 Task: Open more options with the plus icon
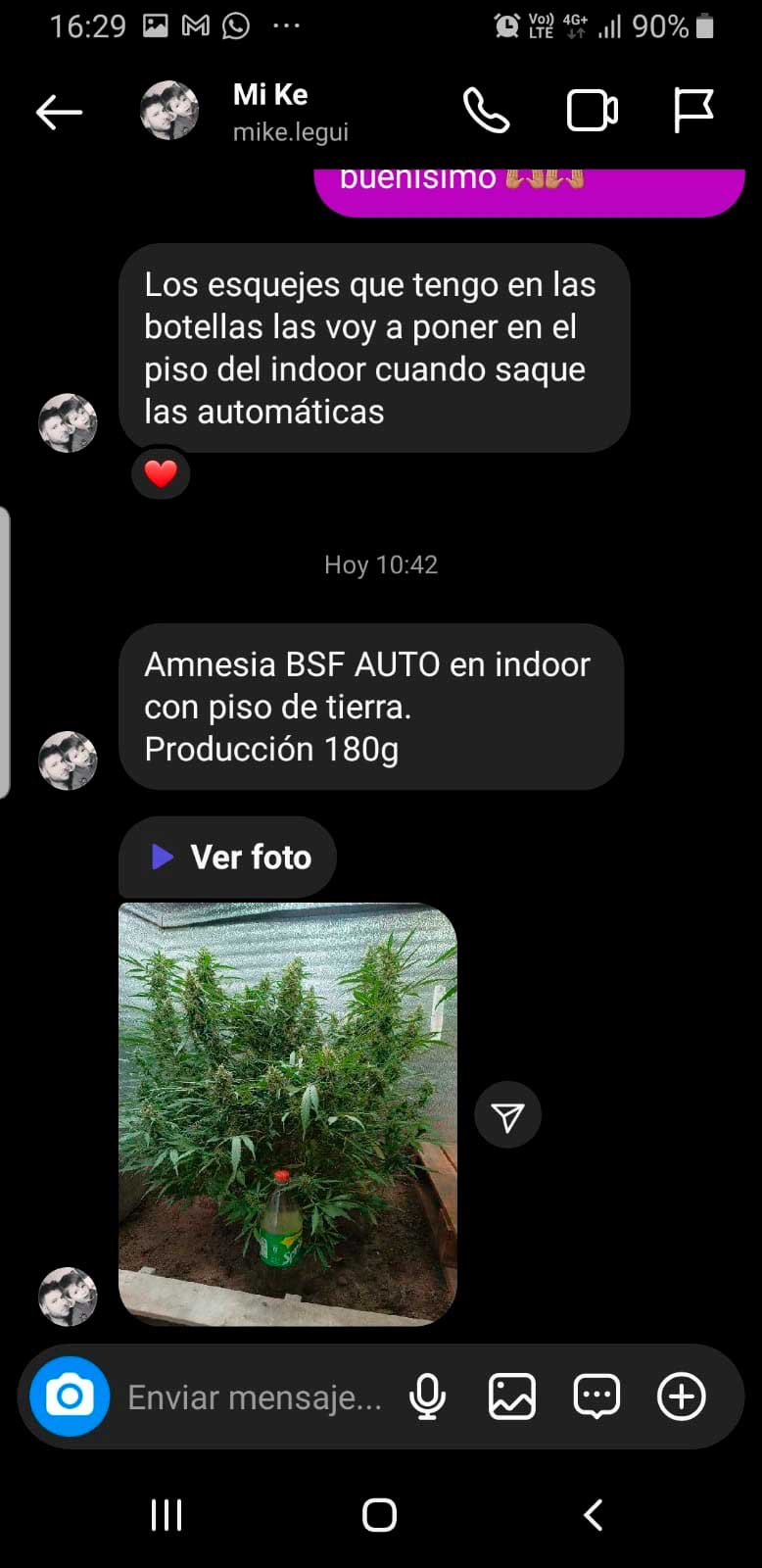(681, 1396)
